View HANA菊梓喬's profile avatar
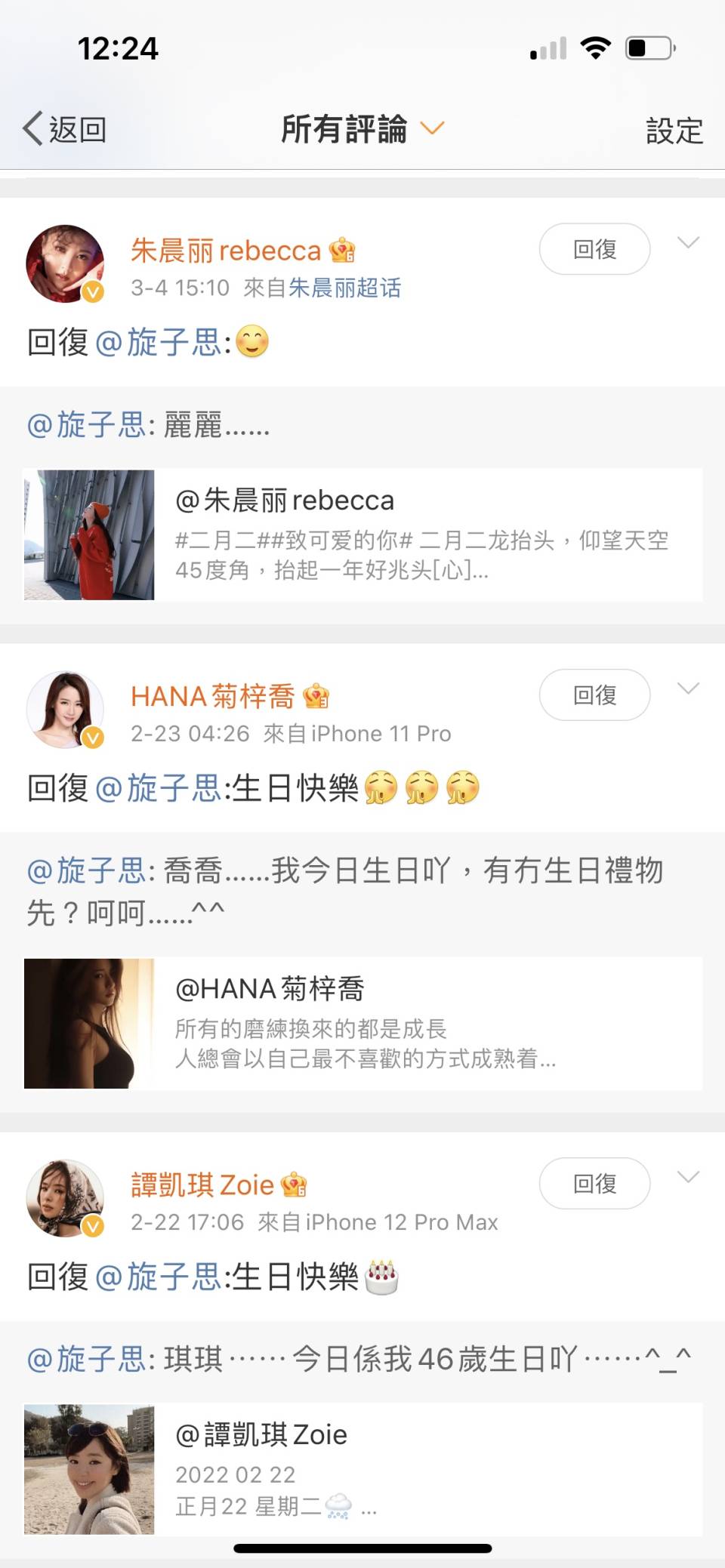Screen dimensions: 725x1568 (x=66, y=710)
